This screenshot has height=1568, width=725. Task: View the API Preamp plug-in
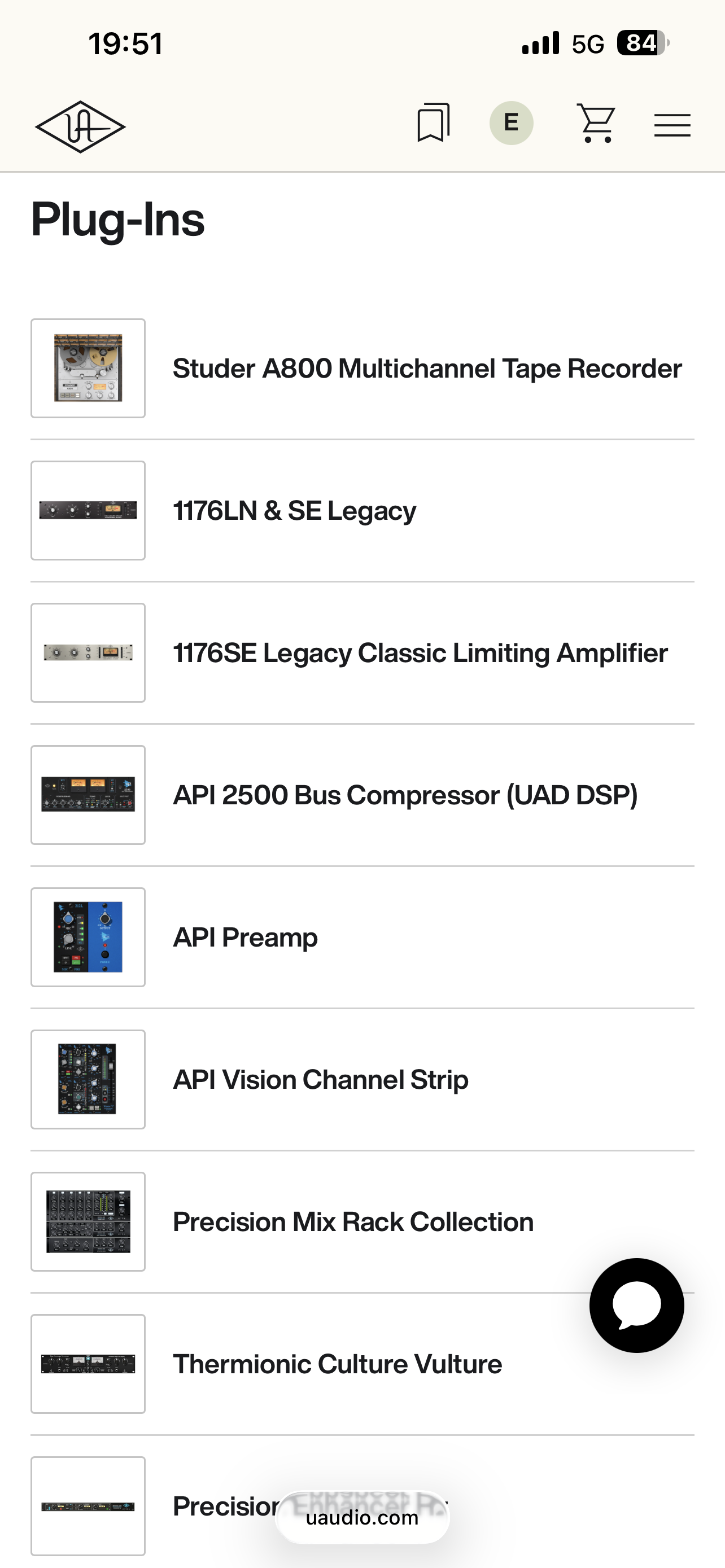point(244,938)
